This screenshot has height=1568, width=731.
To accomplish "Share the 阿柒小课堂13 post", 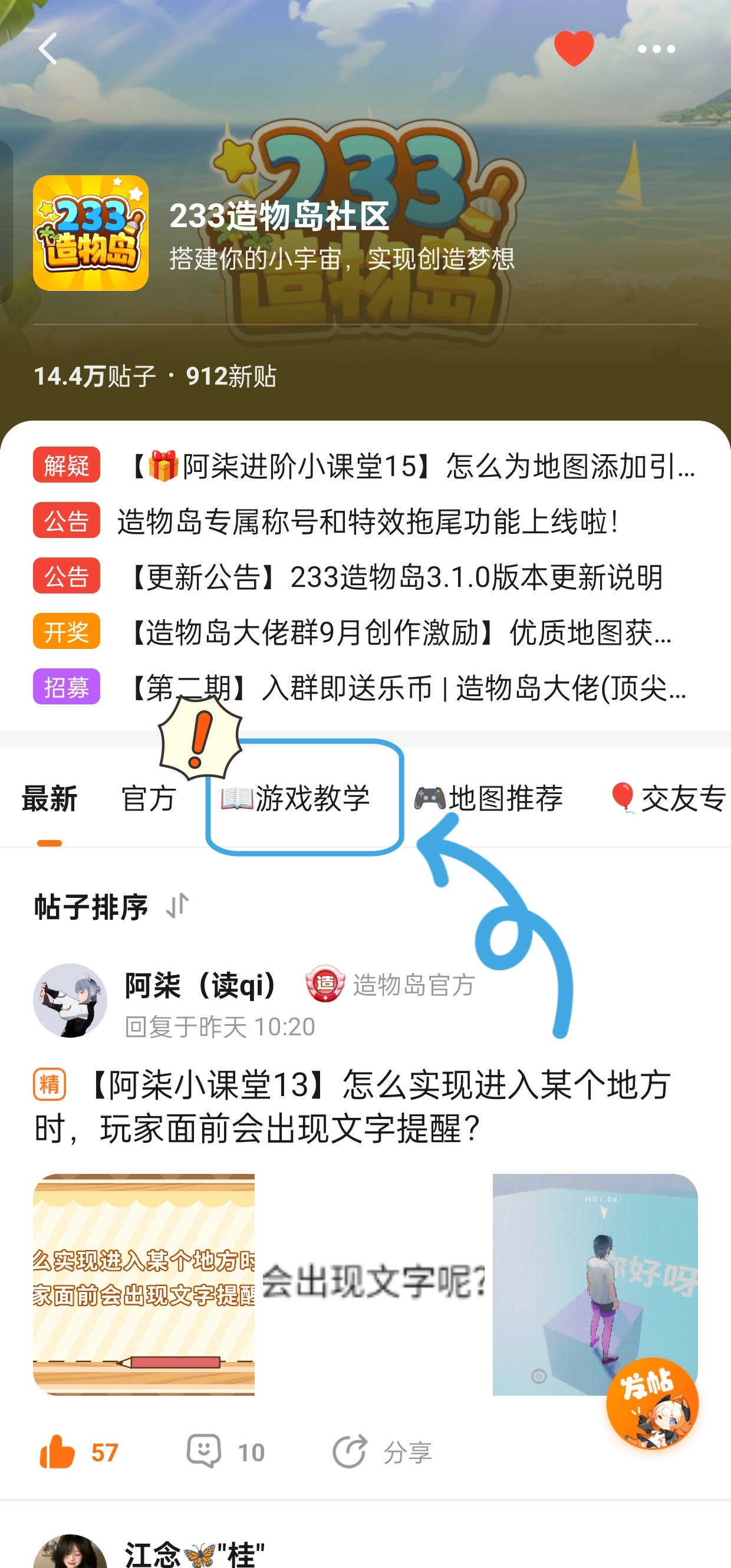I will click(382, 1452).
